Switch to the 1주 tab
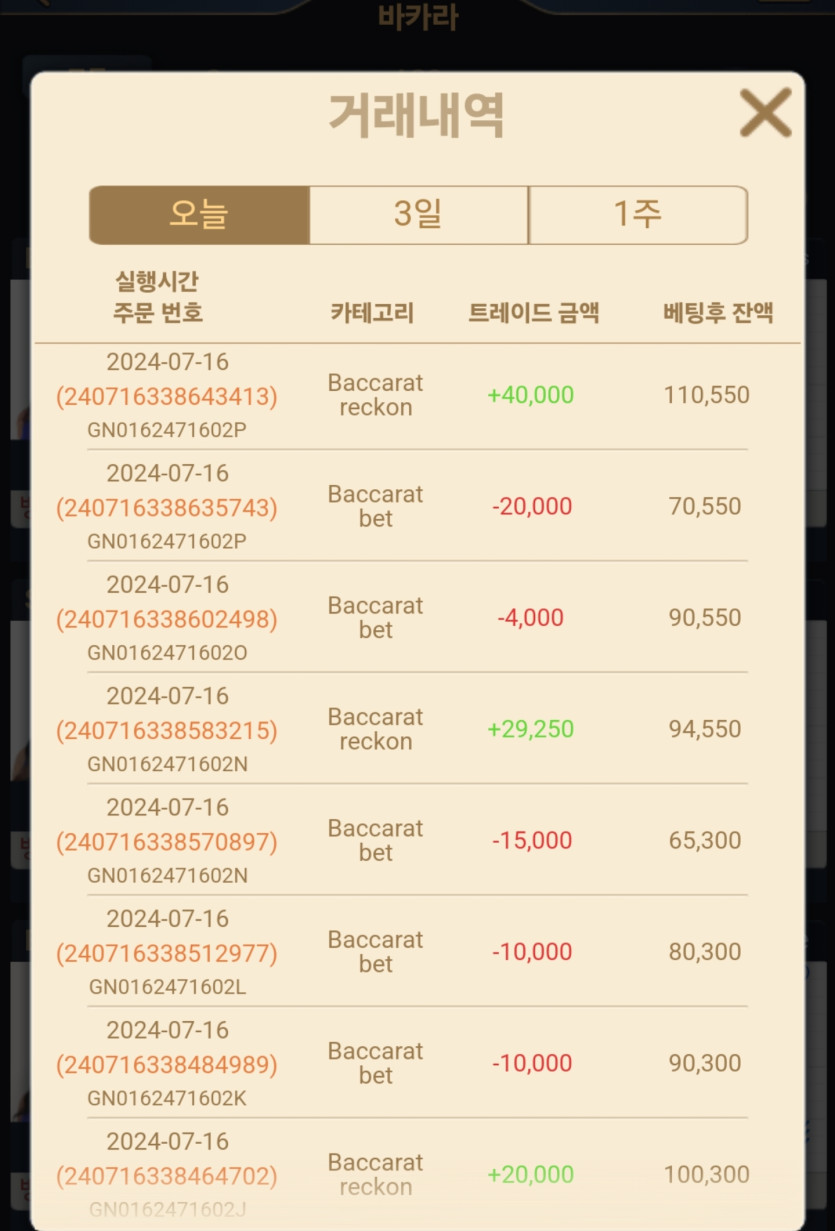 pos(637,214)
